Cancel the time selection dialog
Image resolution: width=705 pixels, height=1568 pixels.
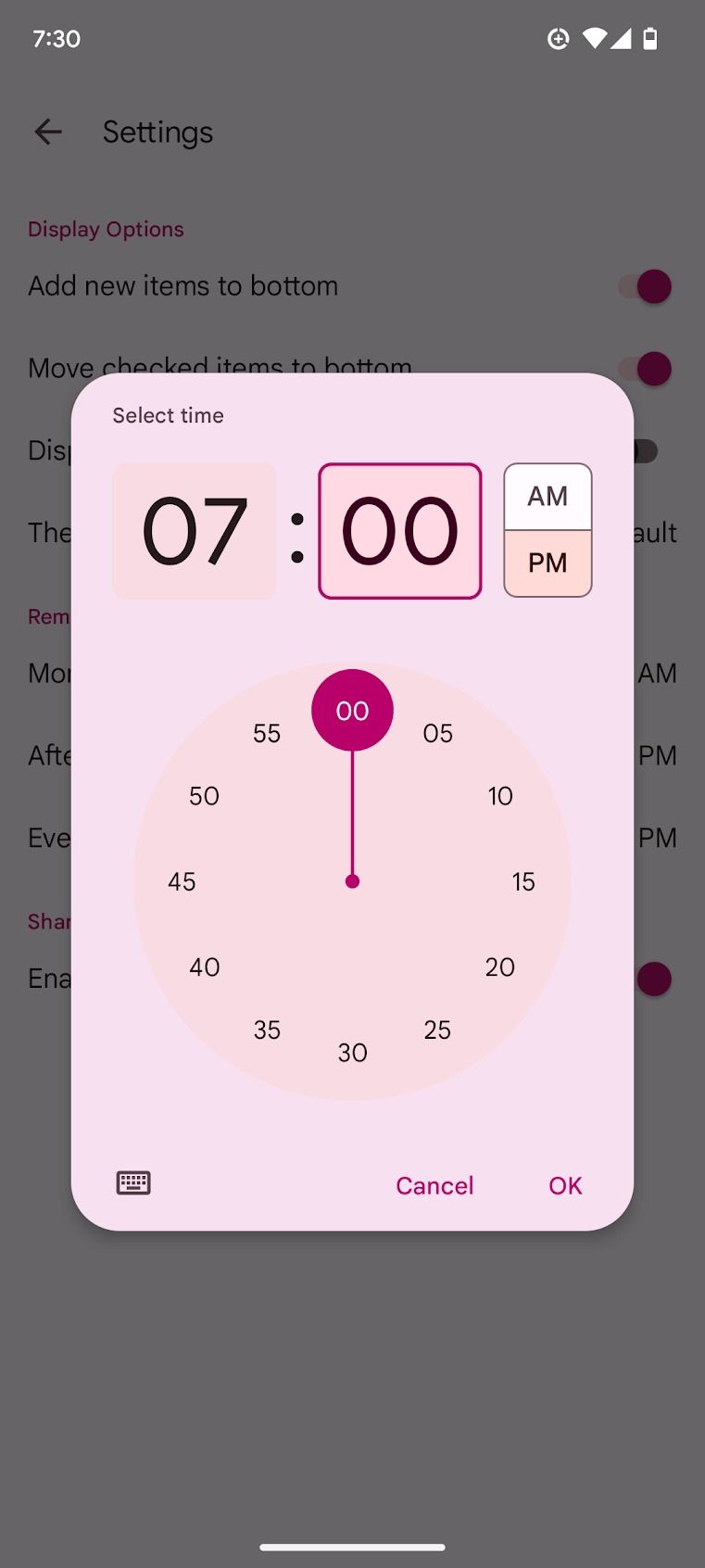pos(434,1185)
